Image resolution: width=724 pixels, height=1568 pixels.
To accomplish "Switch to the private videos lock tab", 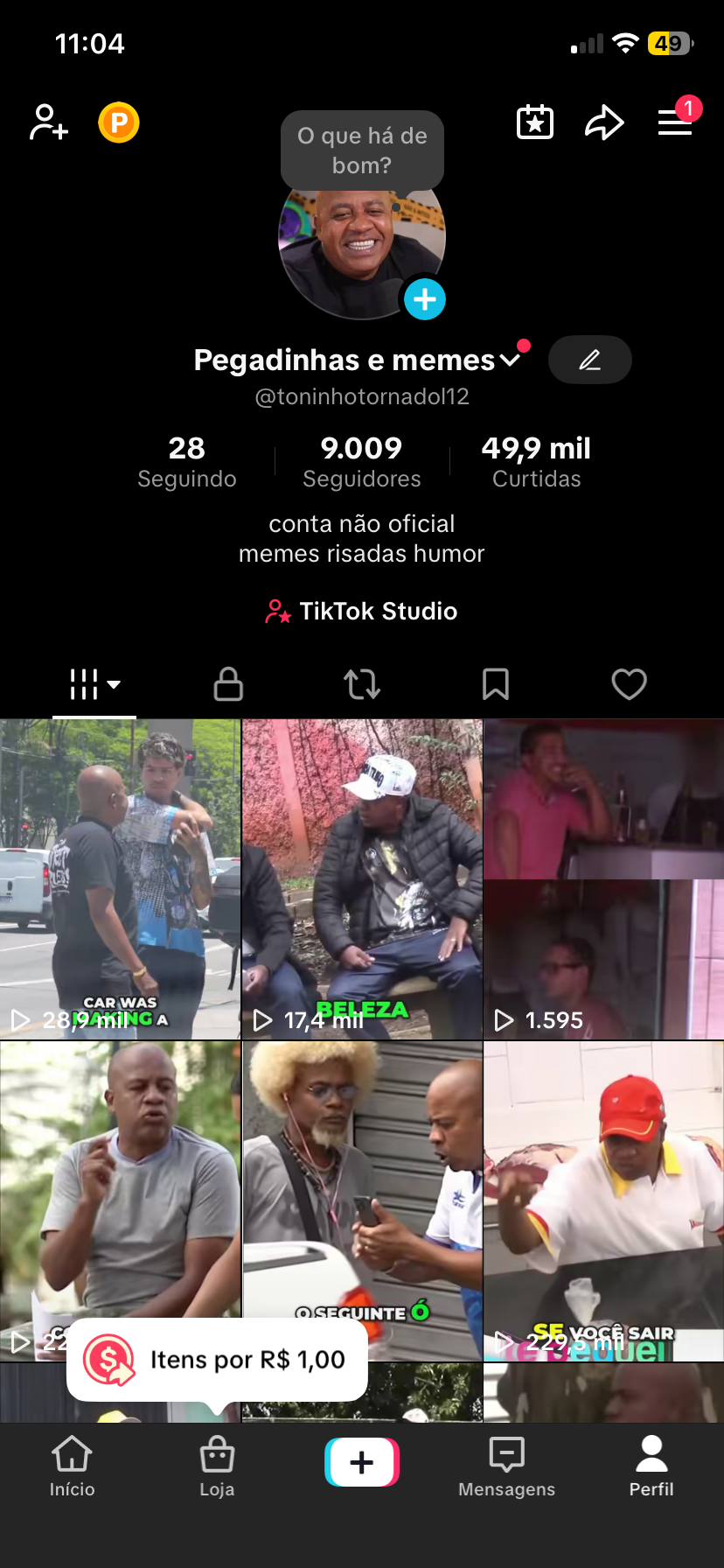I will [x=228, y=684].
